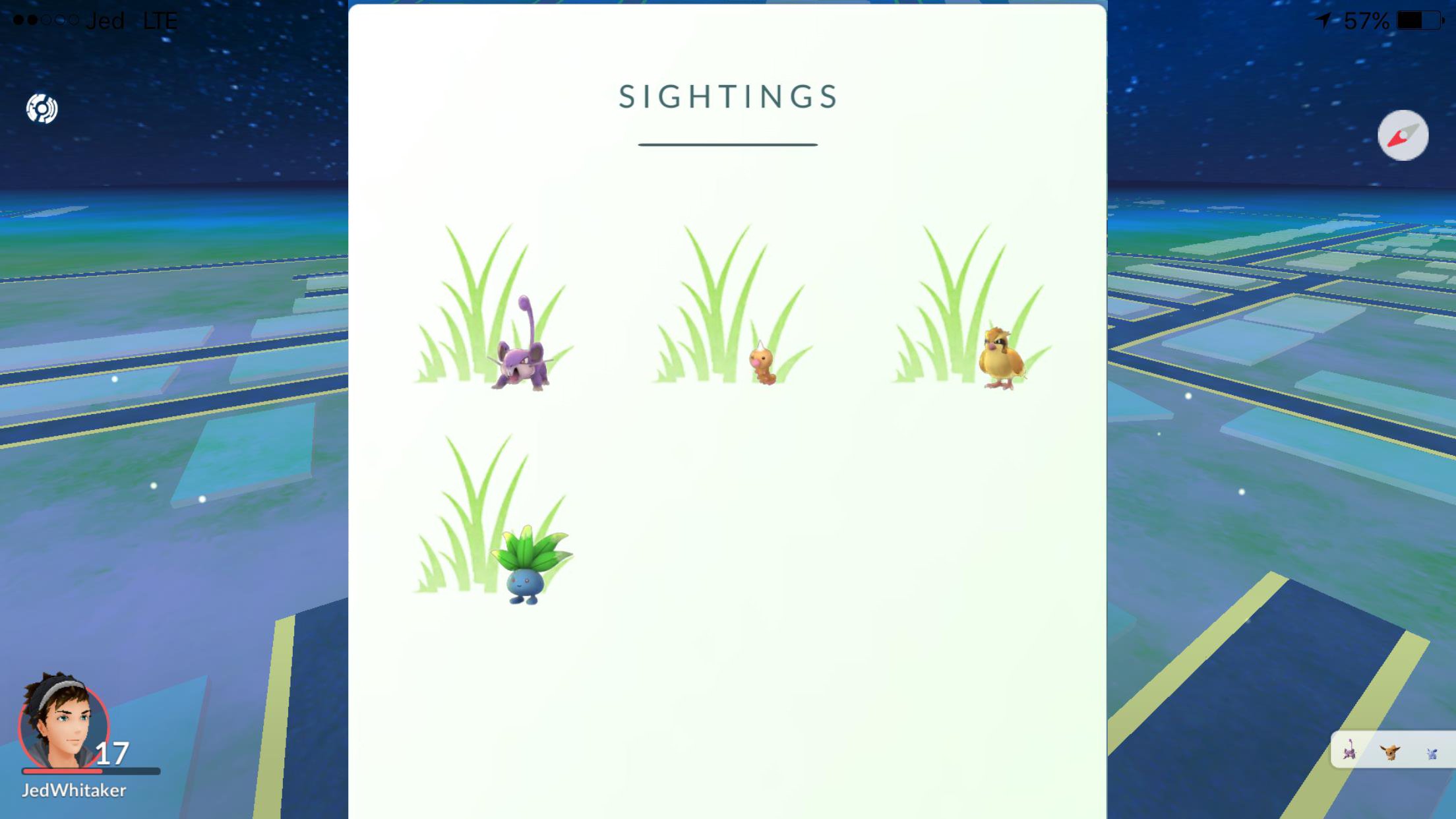Tap the Pokémon Go Plus icon

(x=42, y=109)
